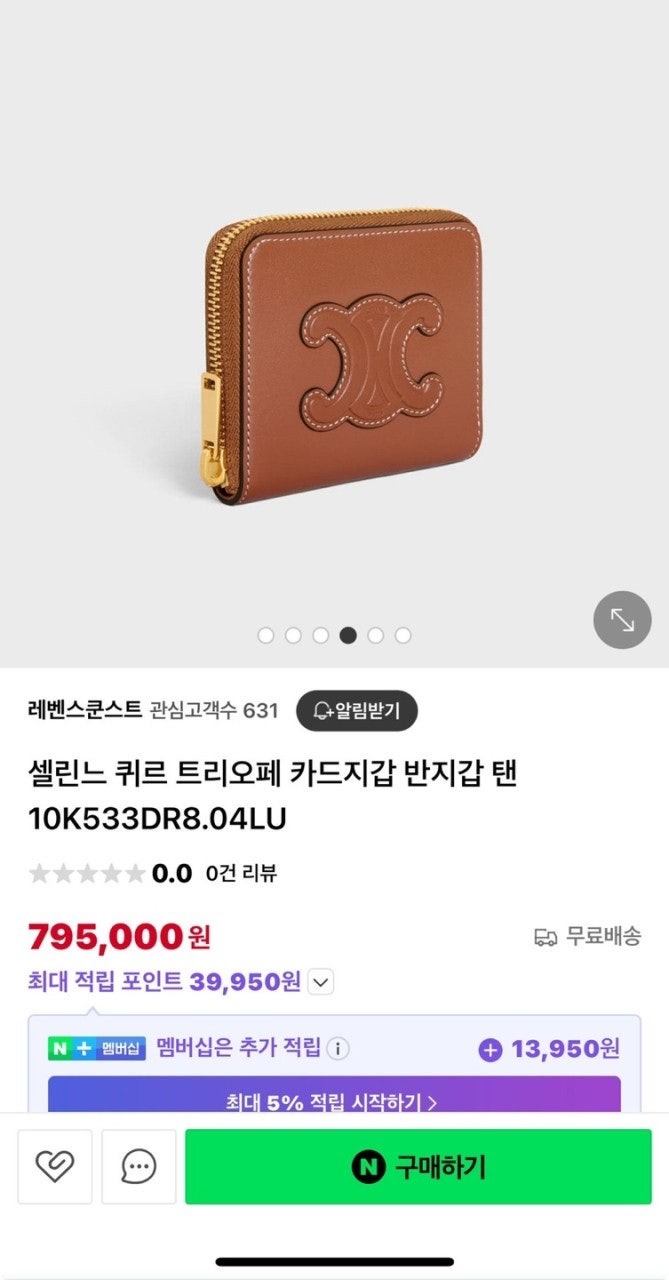Select the last product image dot

point(403,635)
